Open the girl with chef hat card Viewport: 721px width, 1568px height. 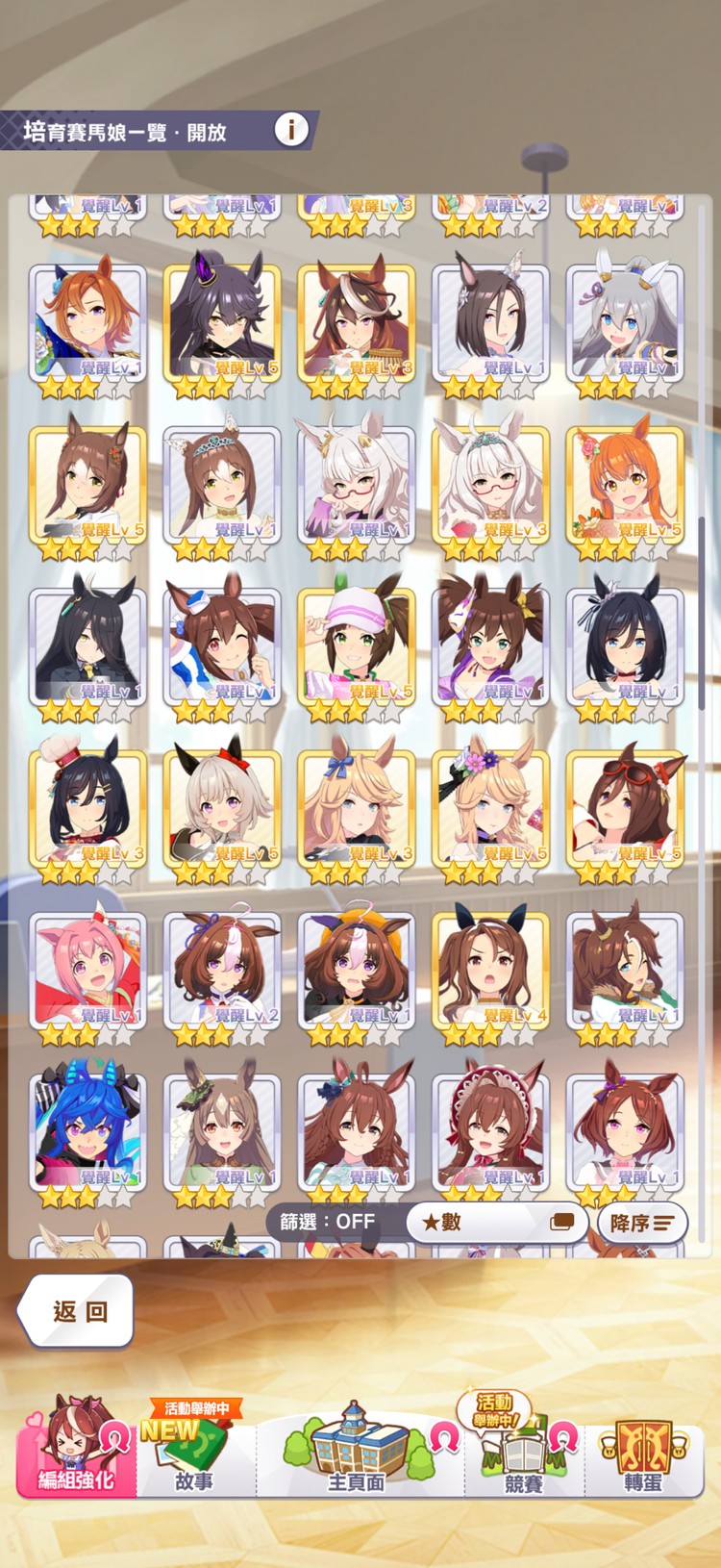point(87,808)
